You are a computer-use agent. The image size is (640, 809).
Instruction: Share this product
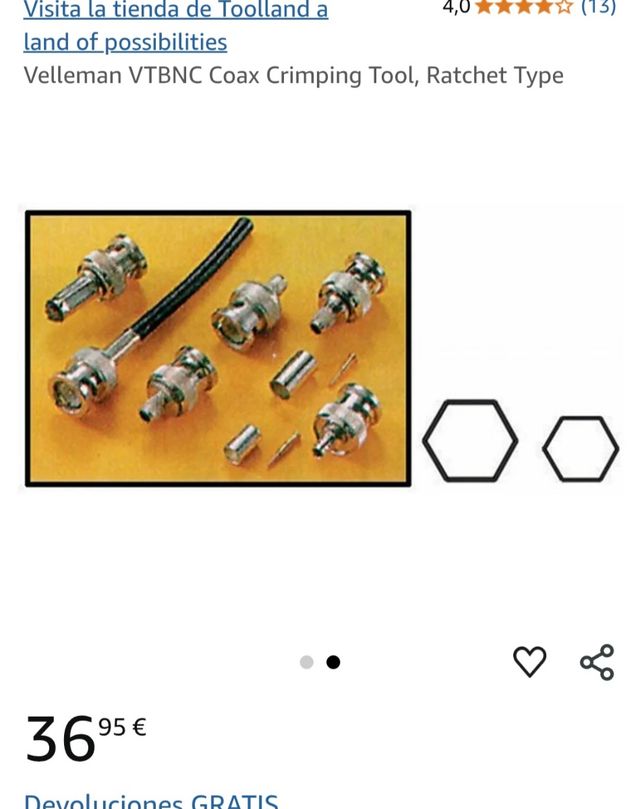coord(597,662)
